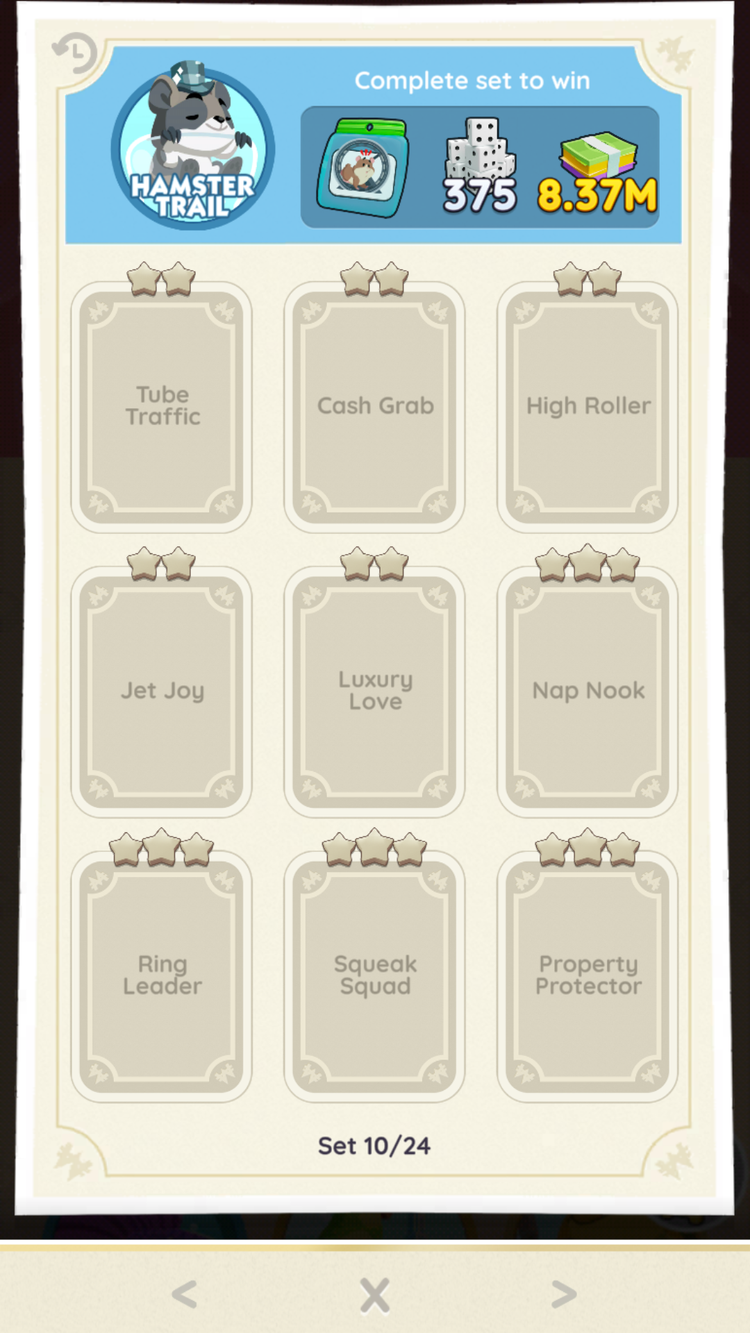Viewport: 750px width, 1333px height.
Task: Open the Squeak Squad sticker card
Action: point(375,976)
